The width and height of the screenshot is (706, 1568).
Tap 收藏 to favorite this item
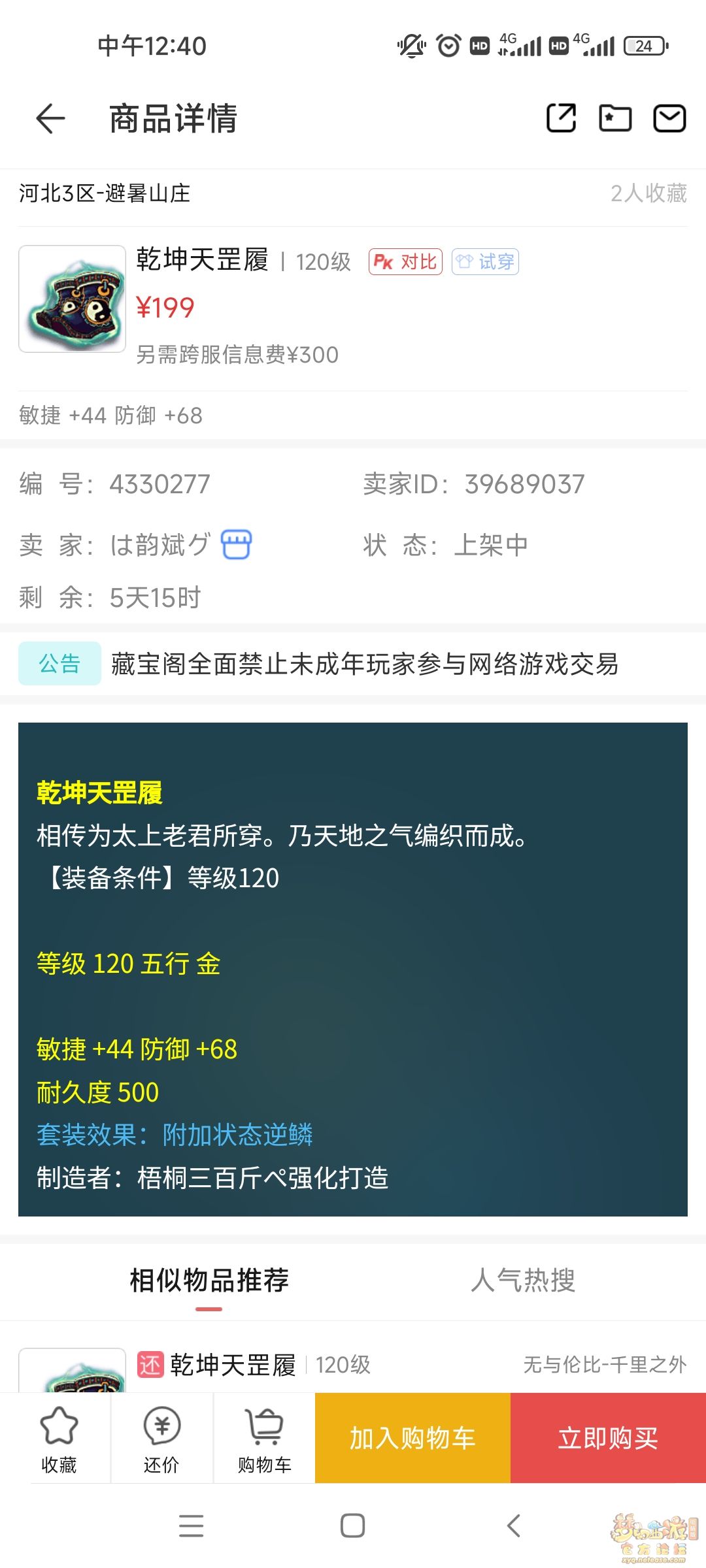(x=59, y=1438)
